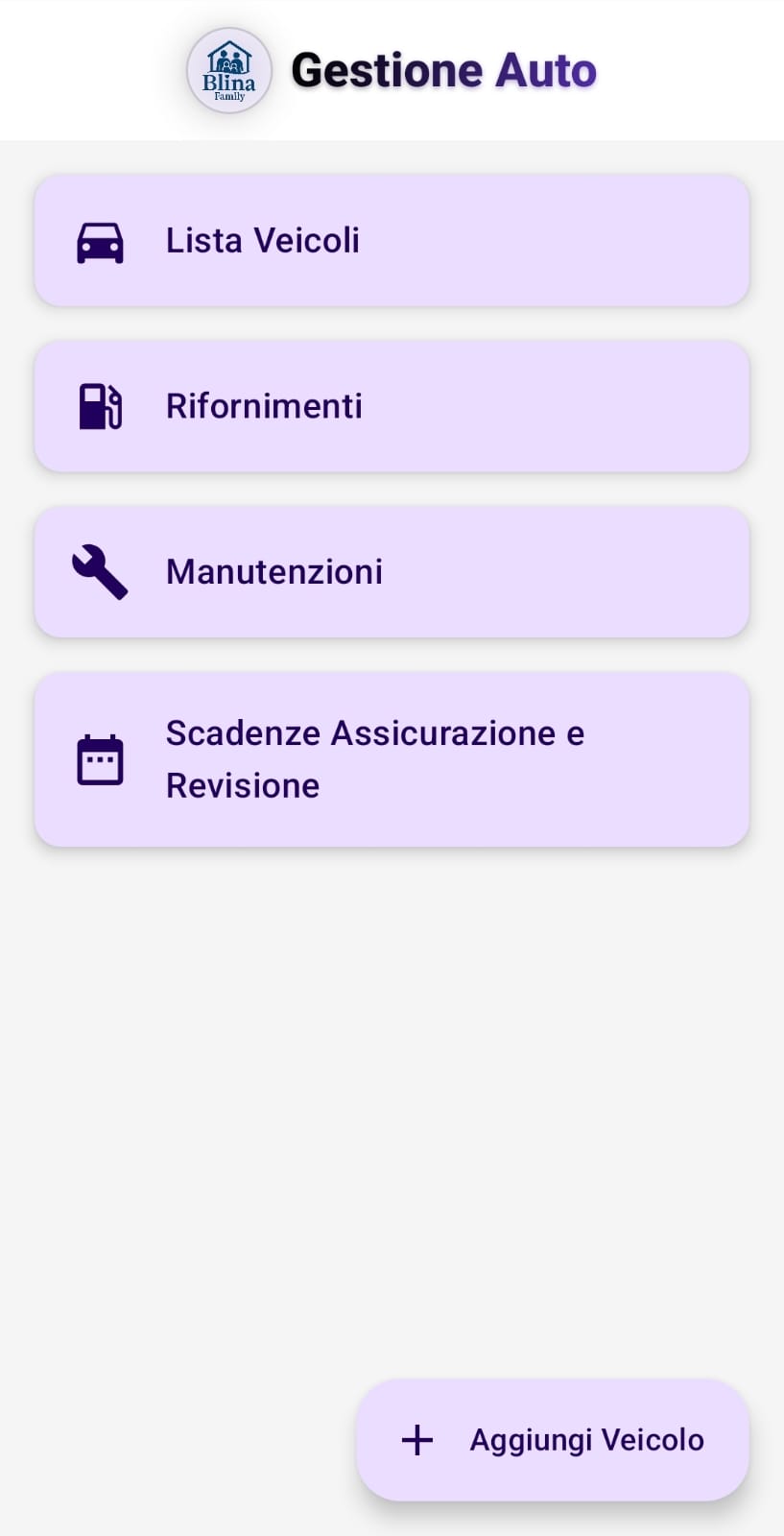Click the Gestione Auto title
Image resolution: width=784 pixels, height=1536 pixels.
(x=444, y=68)
